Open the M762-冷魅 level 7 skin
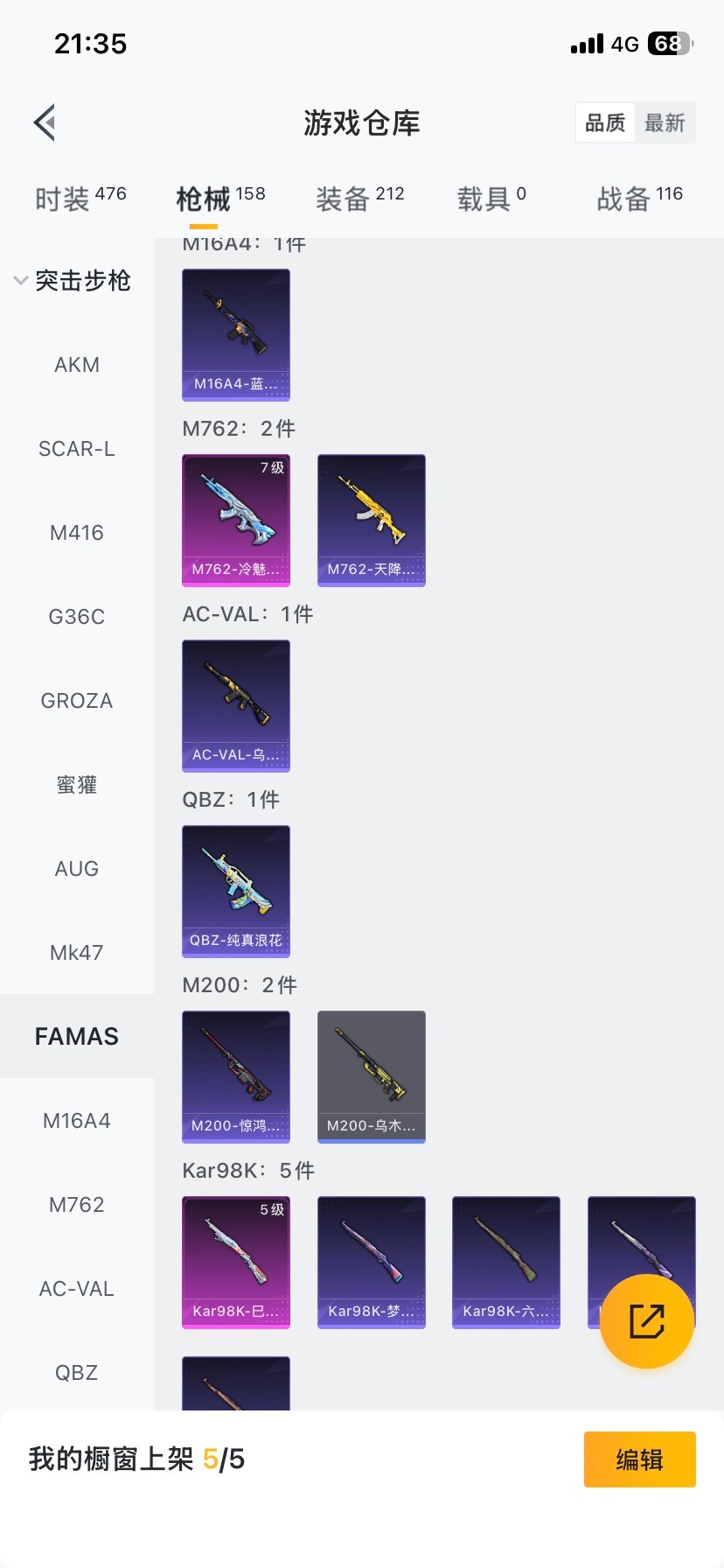 [x=236, y=520]
